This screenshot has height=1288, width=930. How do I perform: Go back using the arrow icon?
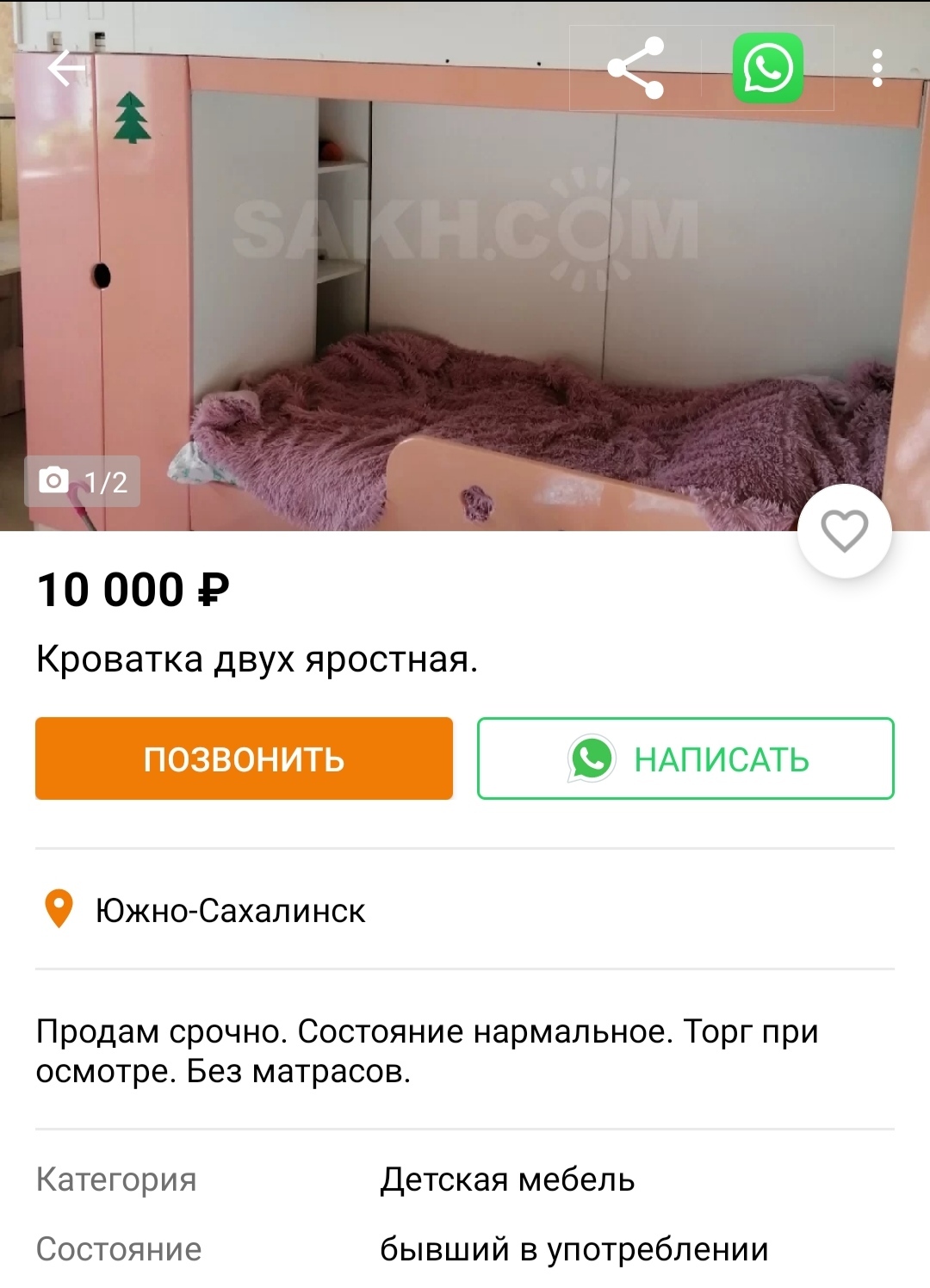pos(65,68)
